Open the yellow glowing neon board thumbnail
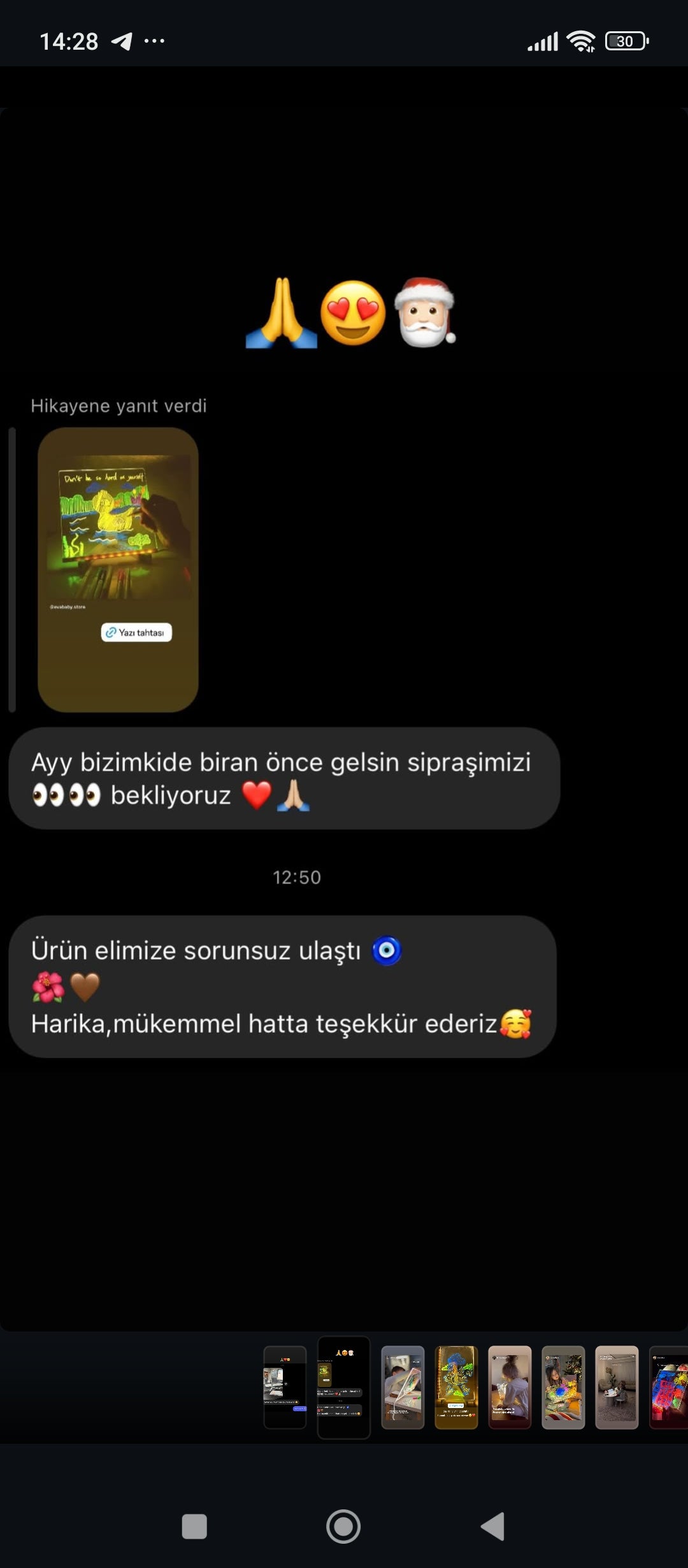Image resolution: width=688 pixels, height=1568 pixels. click(x=456, y=1387)
